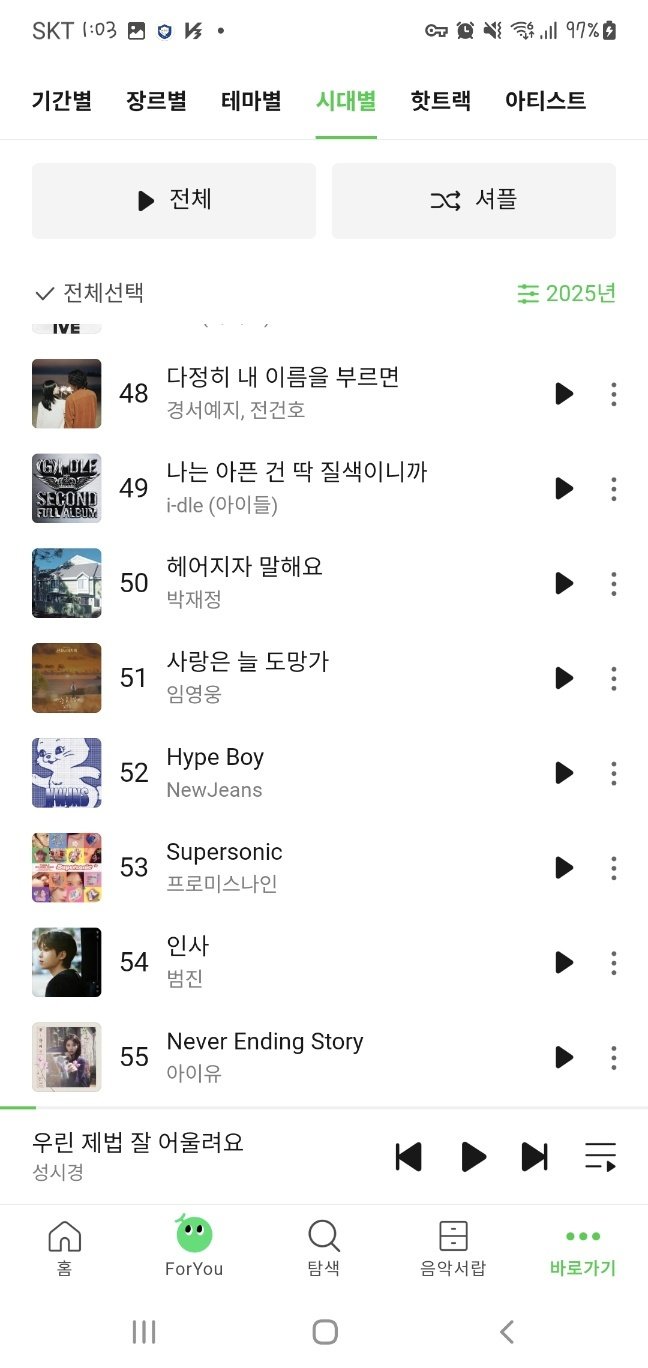Play all songs with 전체 button

(174, 200)
